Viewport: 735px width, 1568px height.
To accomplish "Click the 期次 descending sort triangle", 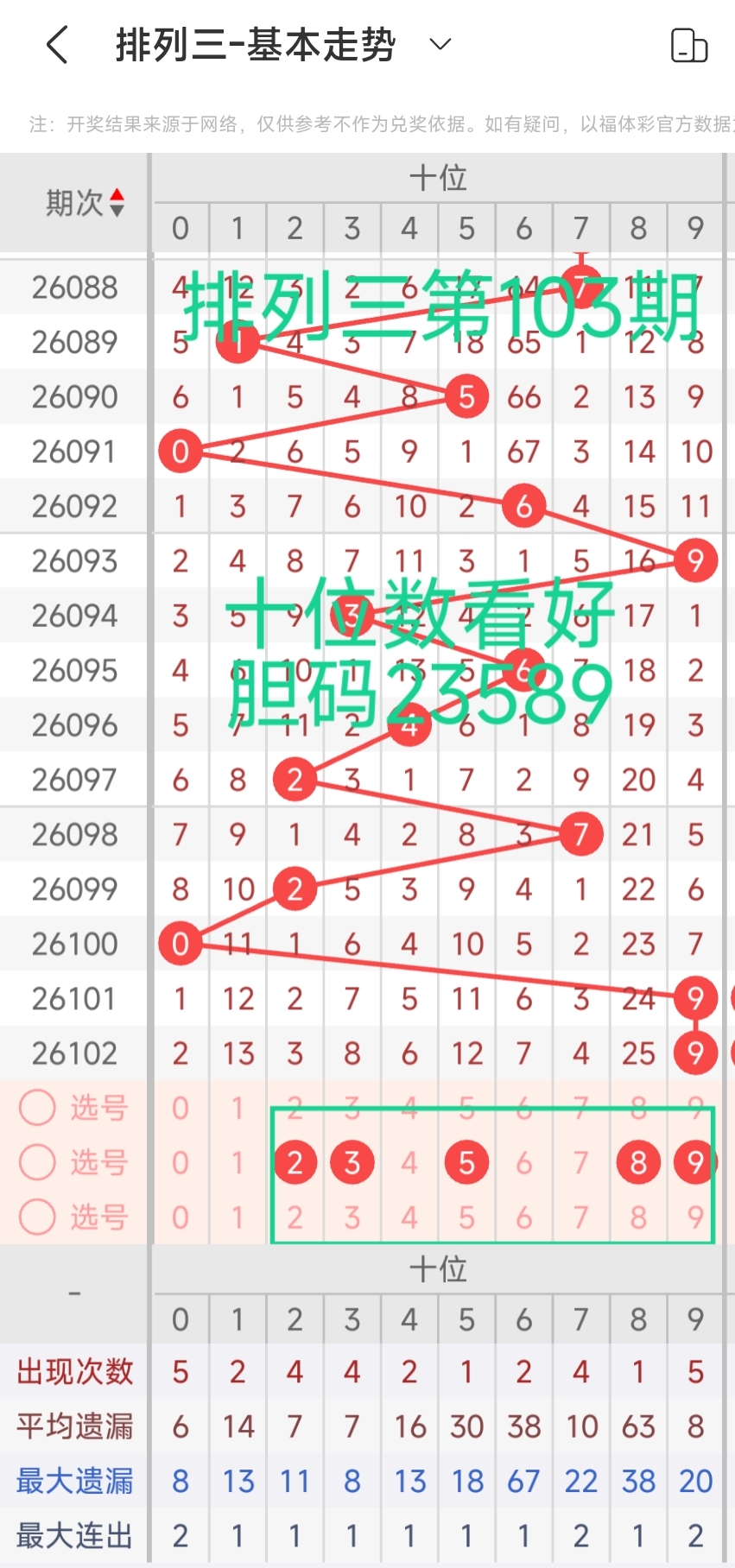I will tap(118, 212).
